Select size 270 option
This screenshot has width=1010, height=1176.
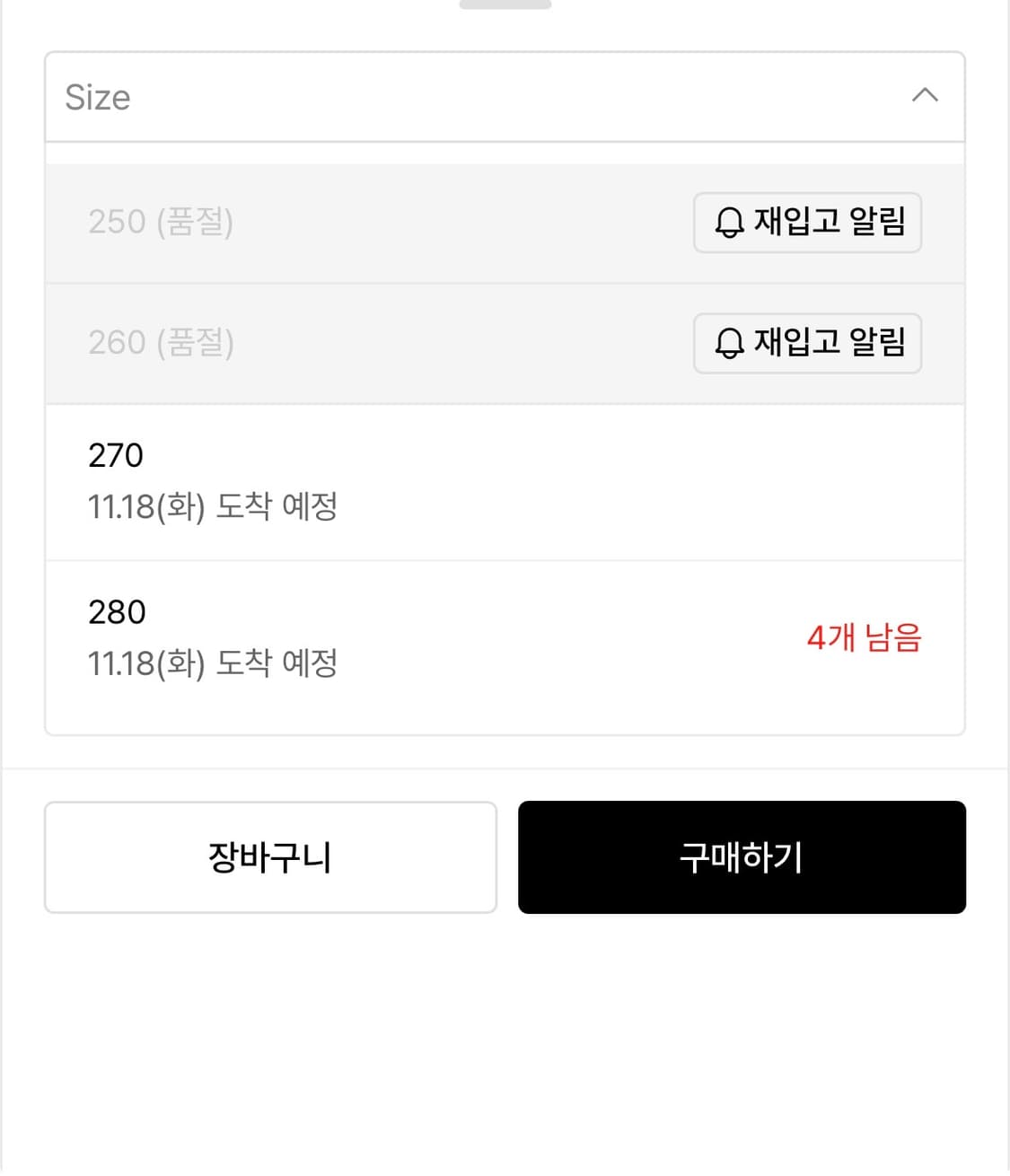[359, 480]
